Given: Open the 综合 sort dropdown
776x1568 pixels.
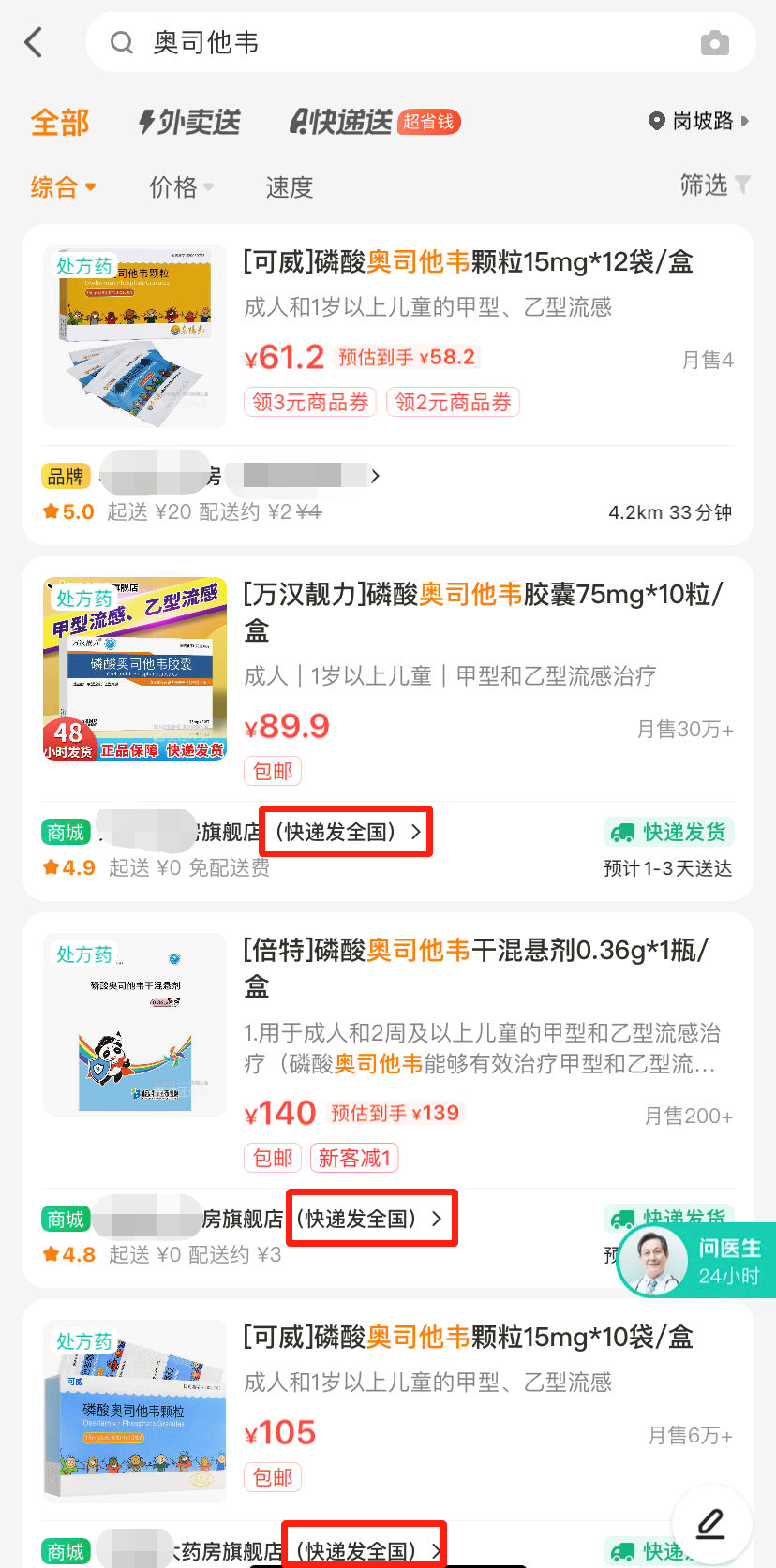Looking at the screenshot, I should coord(64,186).
